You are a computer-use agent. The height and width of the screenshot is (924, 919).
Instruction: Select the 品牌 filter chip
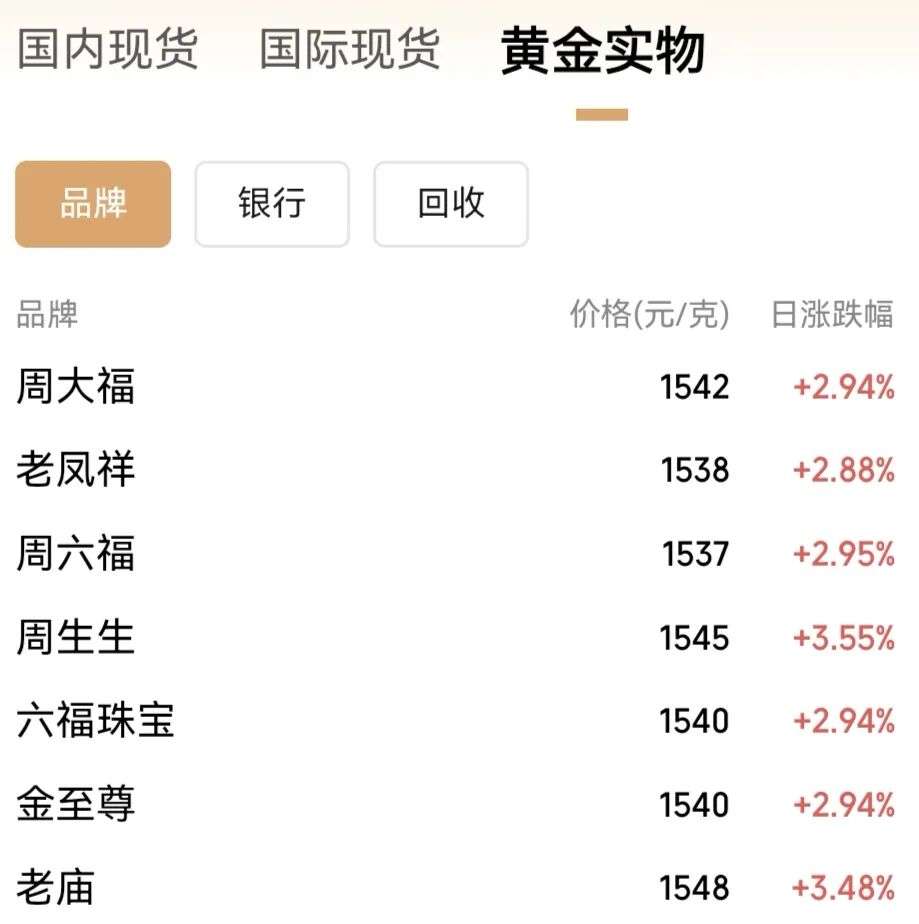[x=93, y=204]
